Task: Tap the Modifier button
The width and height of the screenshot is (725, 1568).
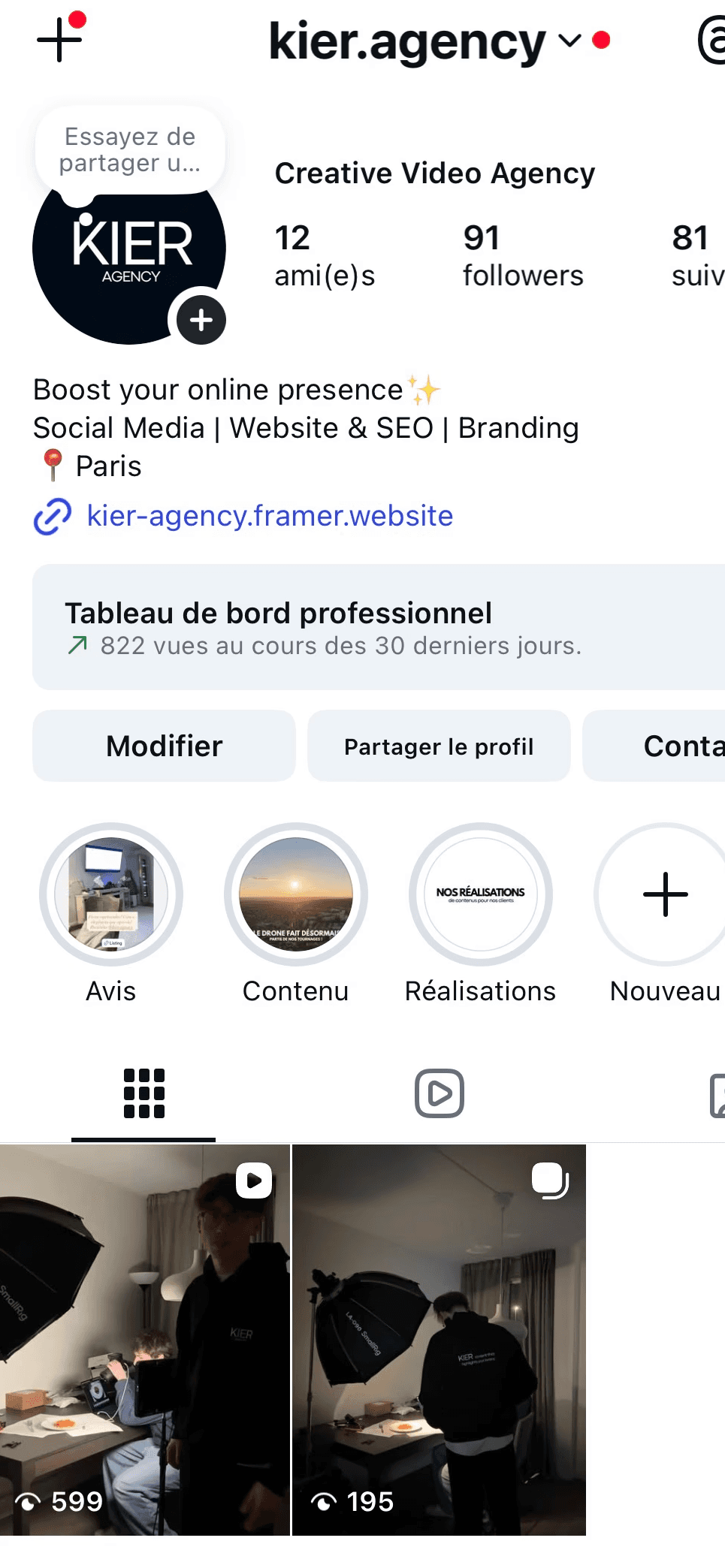Action: point(164,746)
